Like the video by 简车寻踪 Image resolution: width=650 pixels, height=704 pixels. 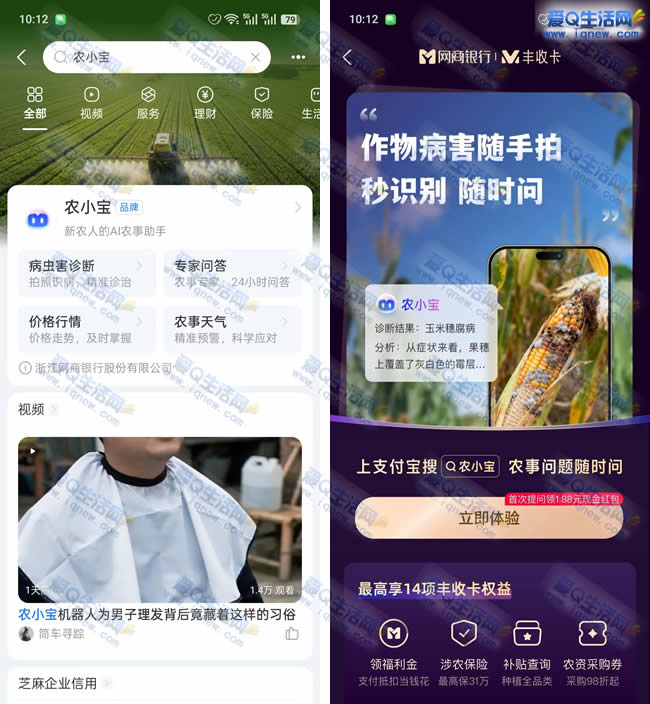coord(292,633)
